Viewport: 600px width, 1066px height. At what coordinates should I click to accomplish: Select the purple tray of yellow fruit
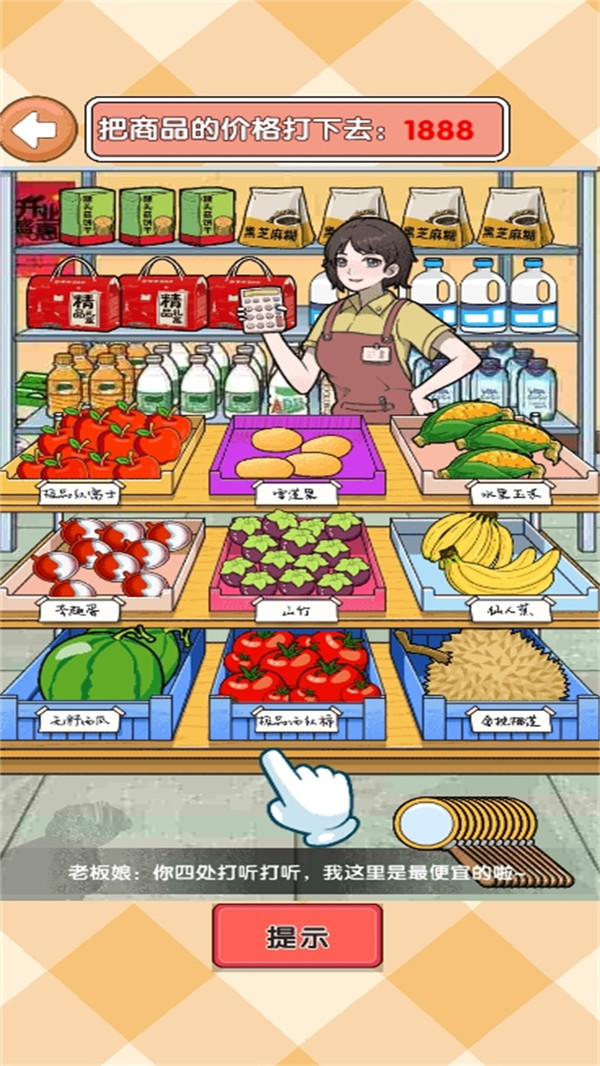click(x=297, y=458)
